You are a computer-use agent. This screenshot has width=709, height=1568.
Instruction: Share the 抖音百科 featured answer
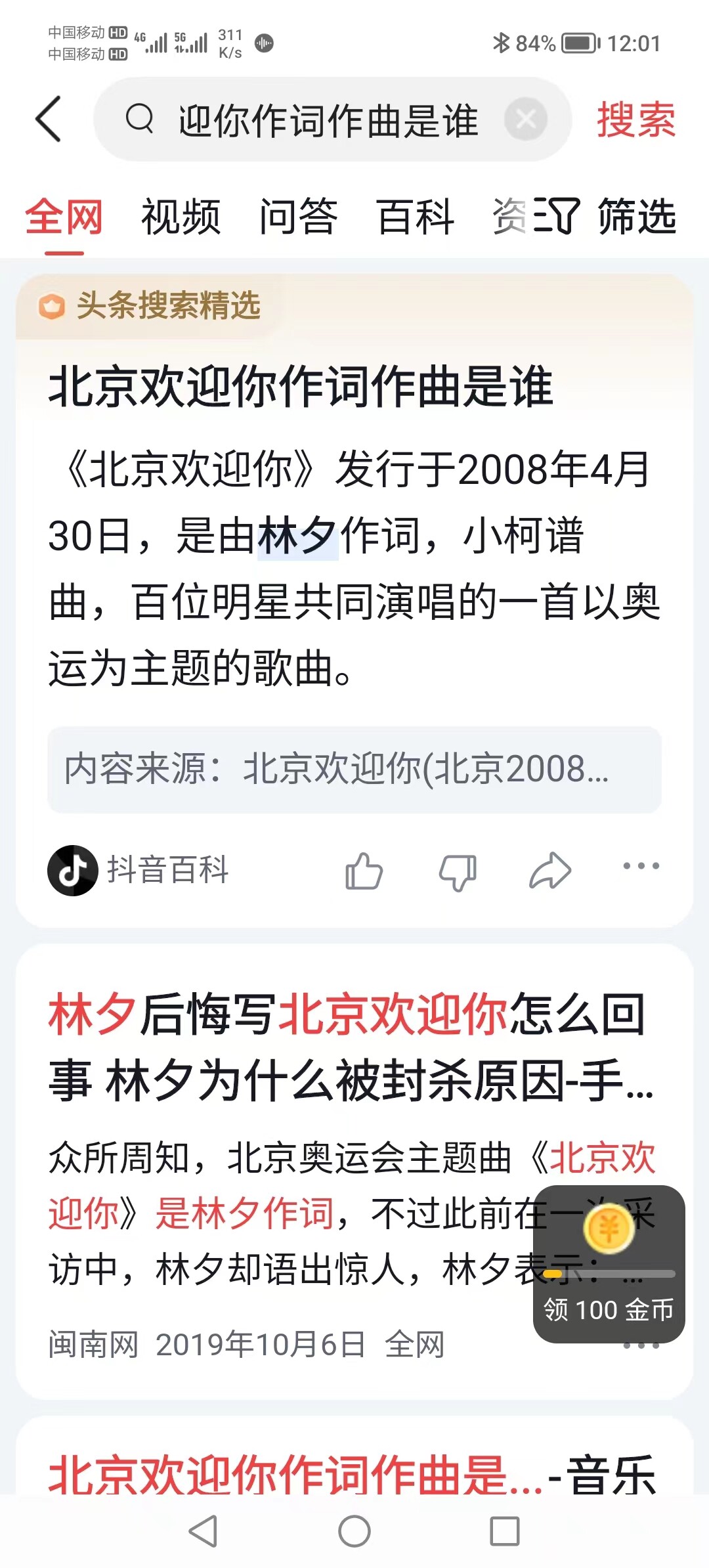550,871
